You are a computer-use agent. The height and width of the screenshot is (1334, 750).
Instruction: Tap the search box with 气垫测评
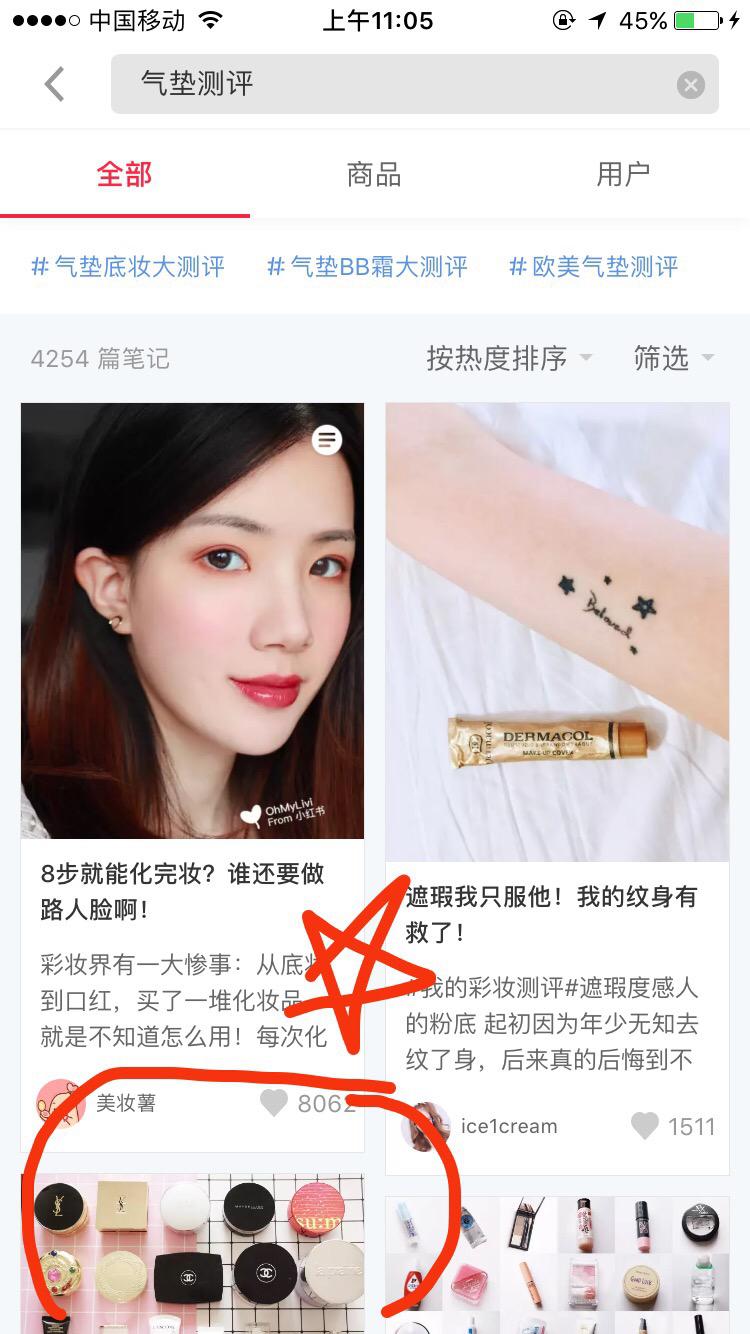point(400,85)
